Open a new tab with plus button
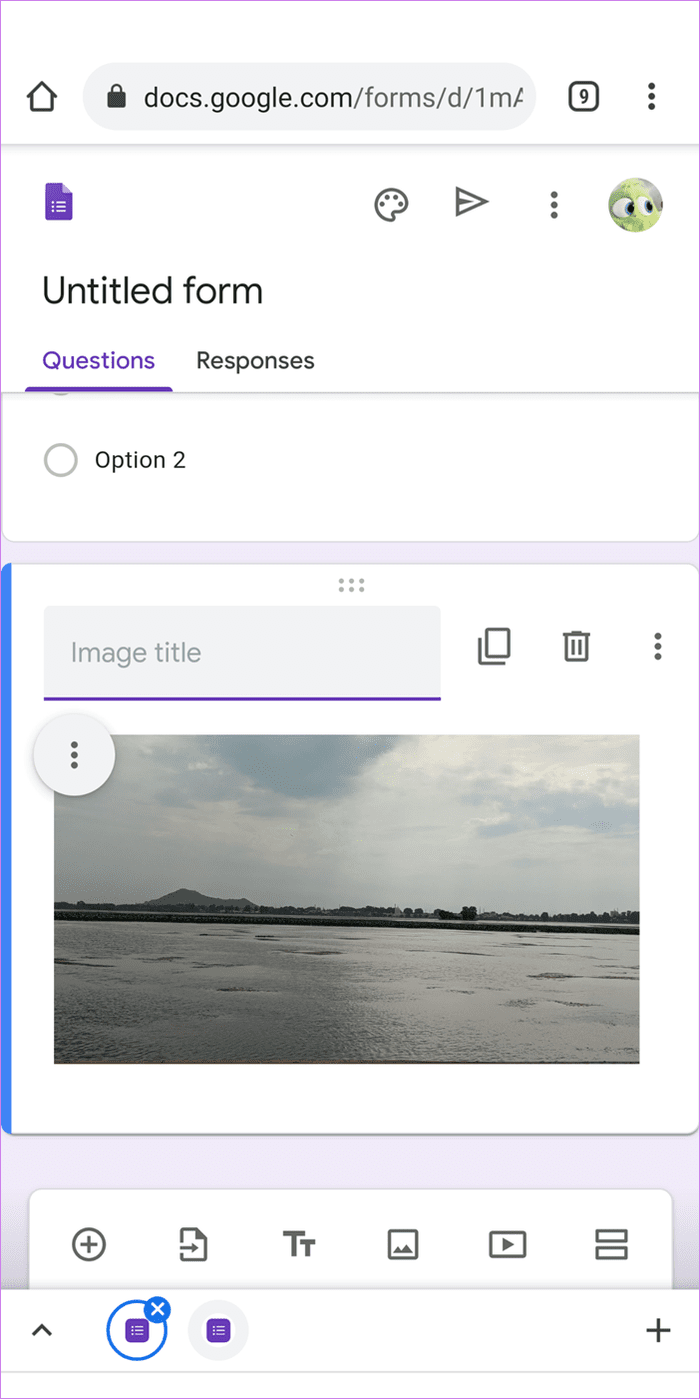The image size is (700, 1399). [x=657, y=1331]
